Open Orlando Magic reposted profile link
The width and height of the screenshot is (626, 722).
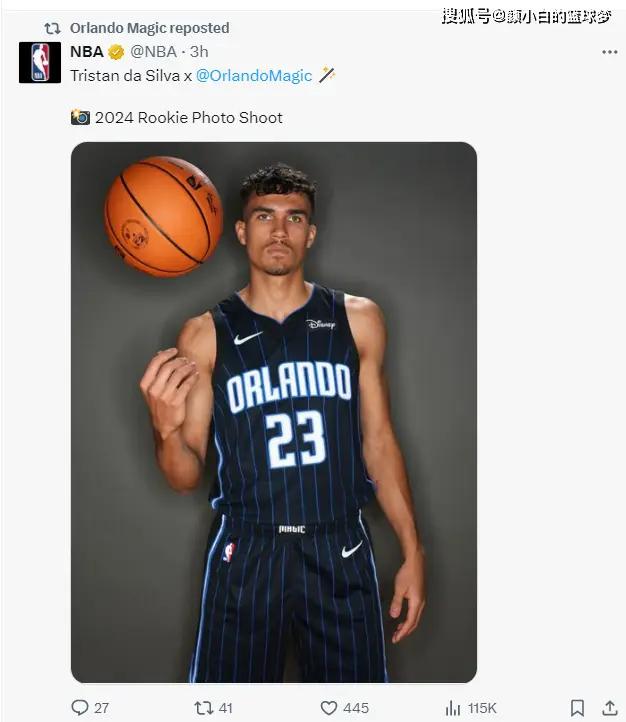[149, 28]
